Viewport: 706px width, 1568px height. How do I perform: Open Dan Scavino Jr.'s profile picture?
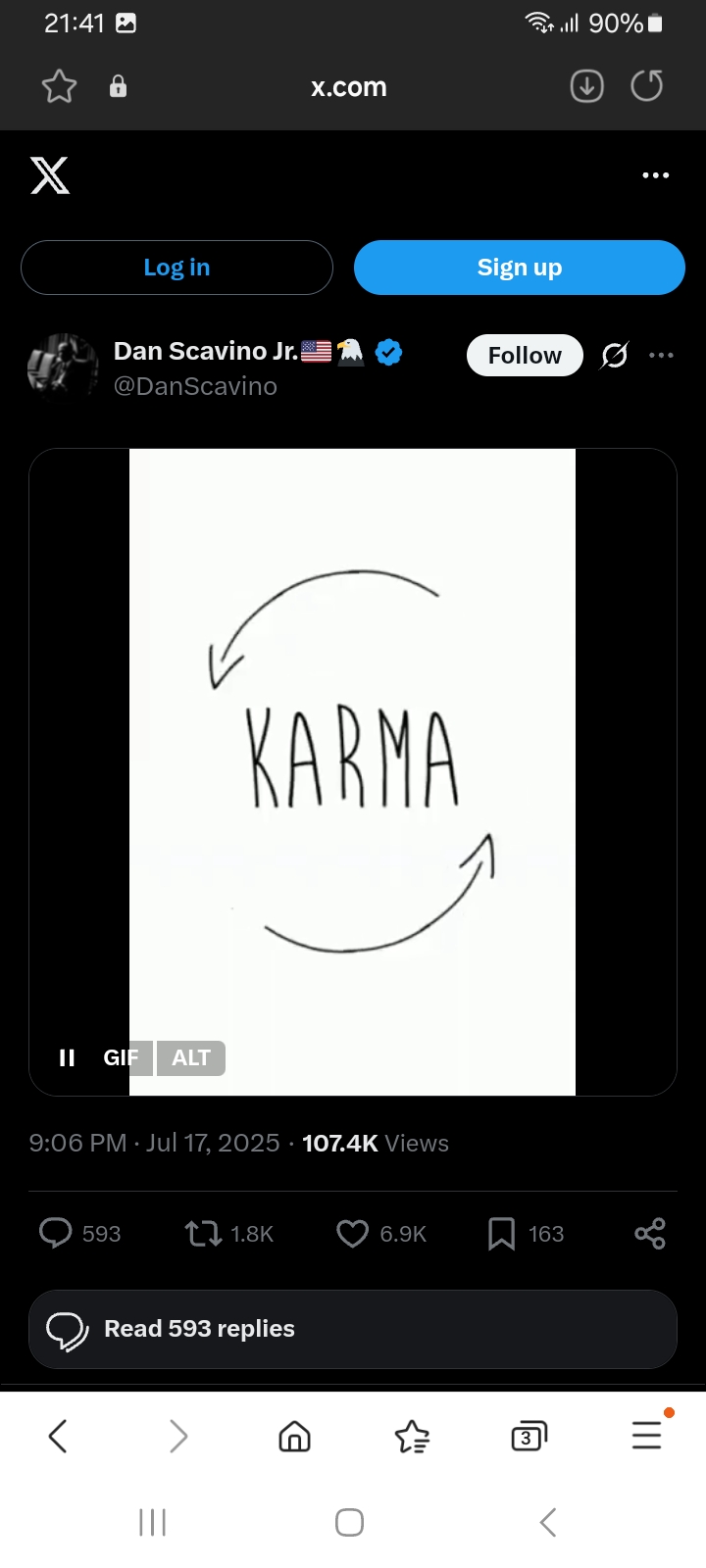tap(63, 368)
